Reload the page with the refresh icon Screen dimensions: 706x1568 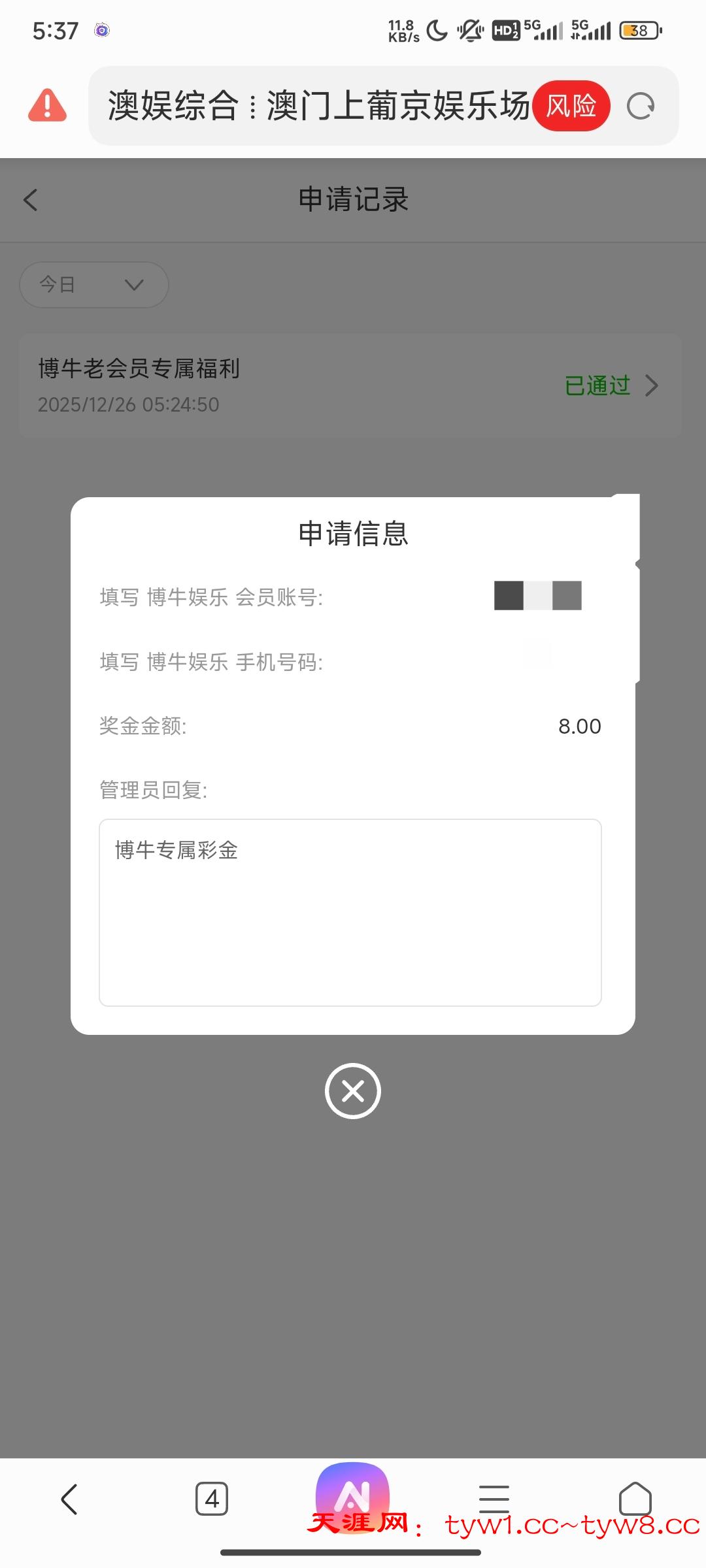(x=640, y=106)
